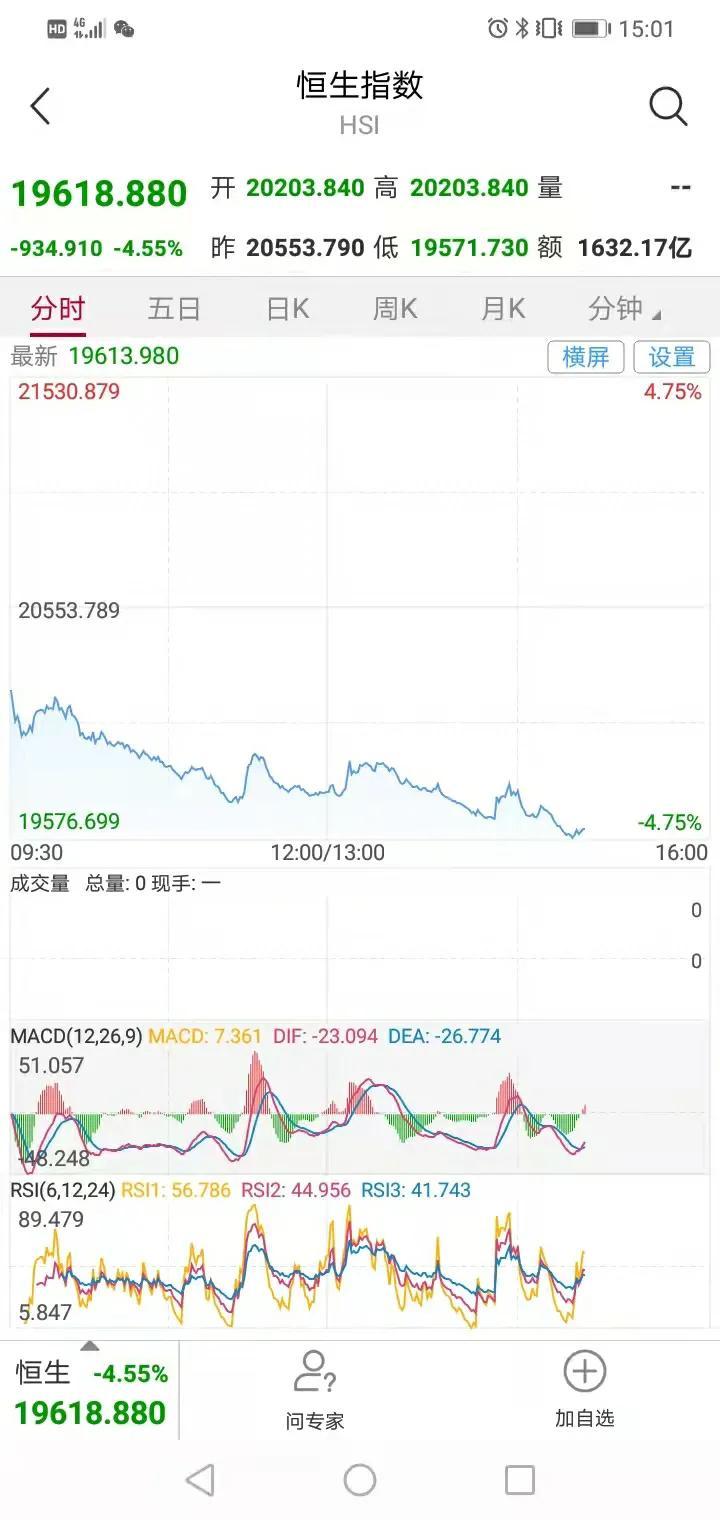This screenshot has height=1520, width=720.
Task: Add HSI to watchlist via 加自选
Action: coord(585,1390)
